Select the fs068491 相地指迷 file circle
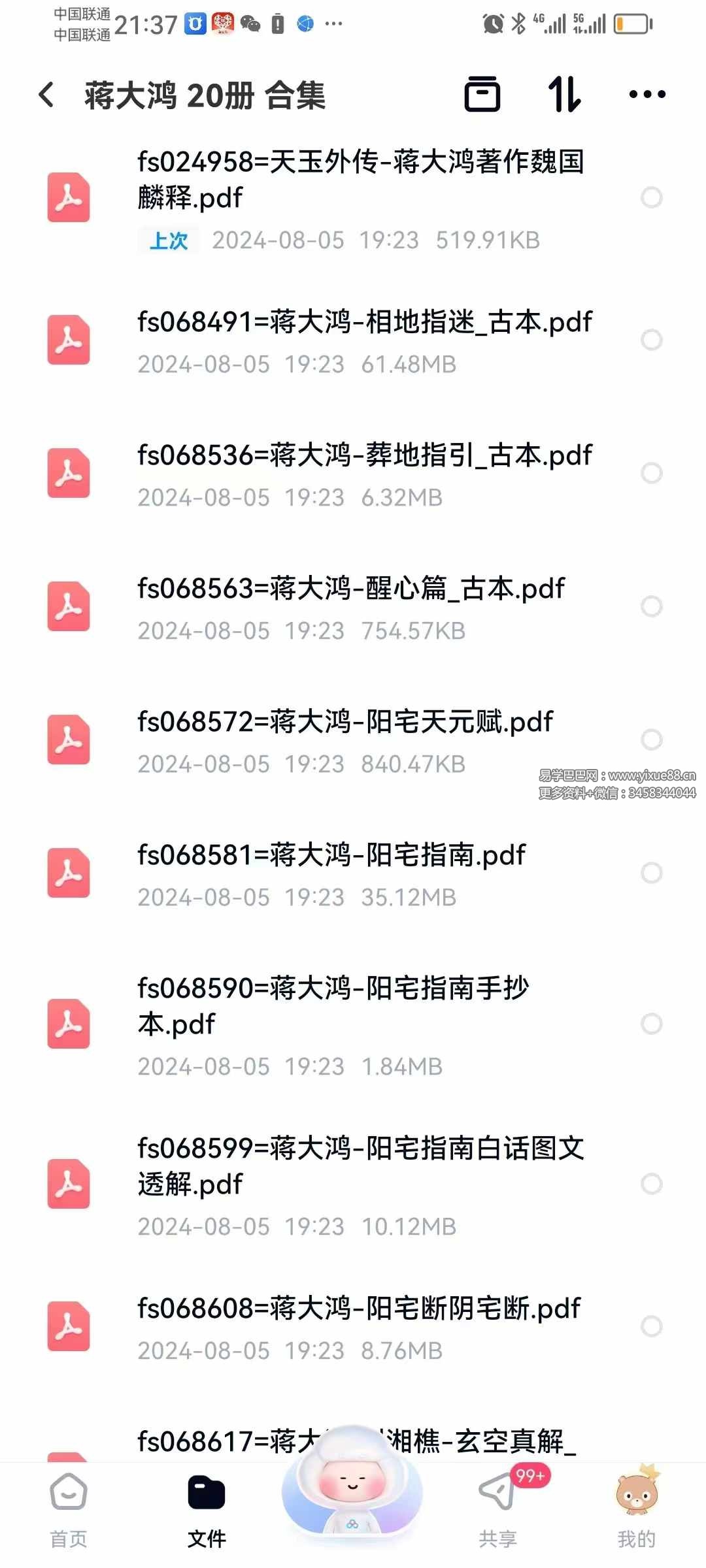 click(x=651, y=340)
